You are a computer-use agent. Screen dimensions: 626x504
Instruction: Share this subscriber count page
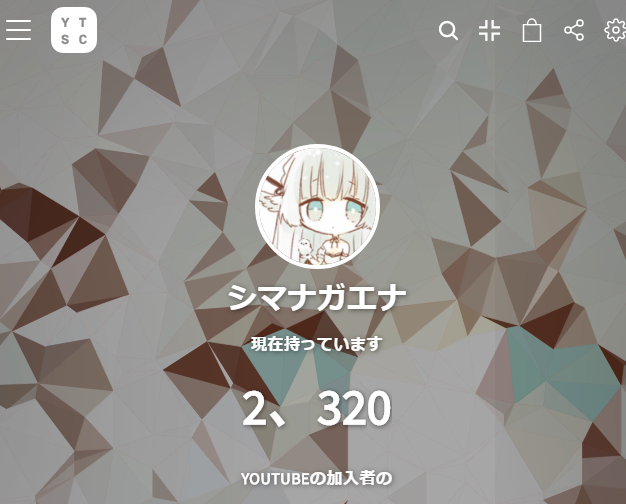[574, 30]
